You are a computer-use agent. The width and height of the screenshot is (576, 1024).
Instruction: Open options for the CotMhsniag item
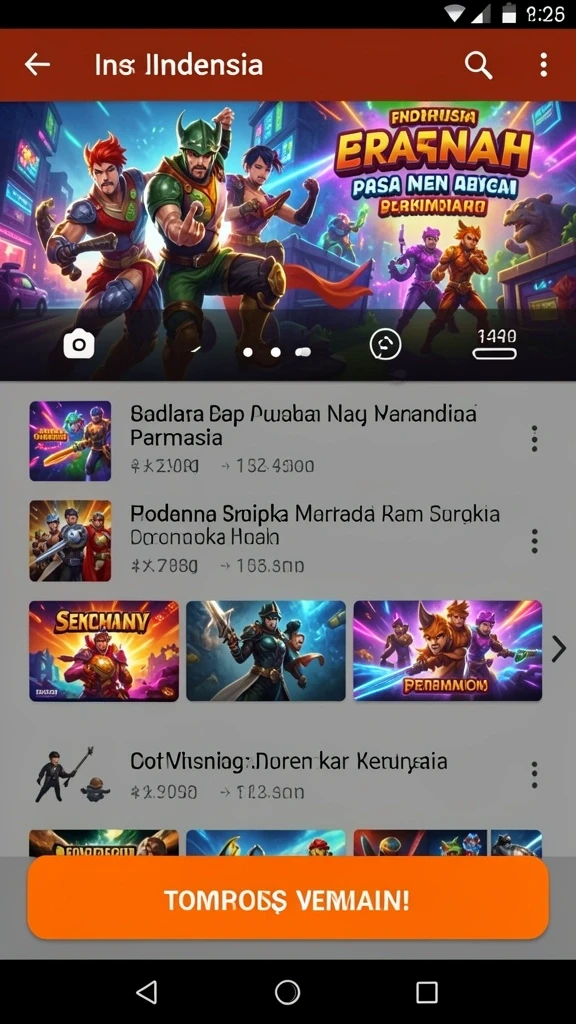534,775
